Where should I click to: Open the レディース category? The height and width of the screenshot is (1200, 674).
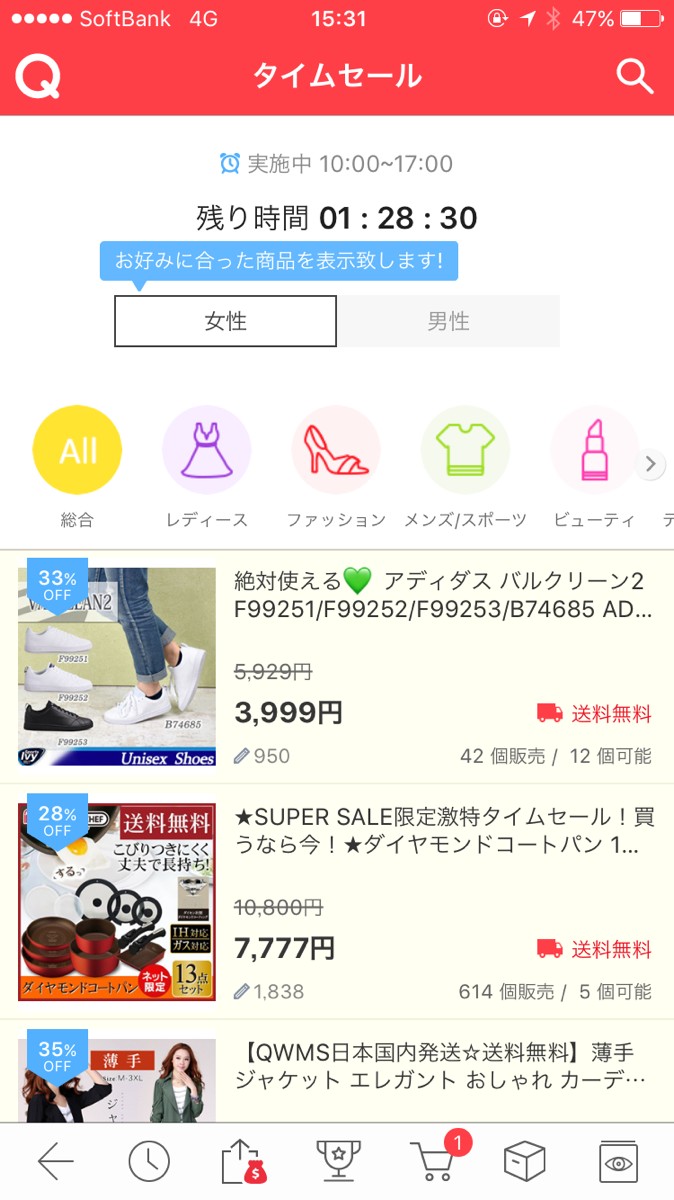pos(207,450)
